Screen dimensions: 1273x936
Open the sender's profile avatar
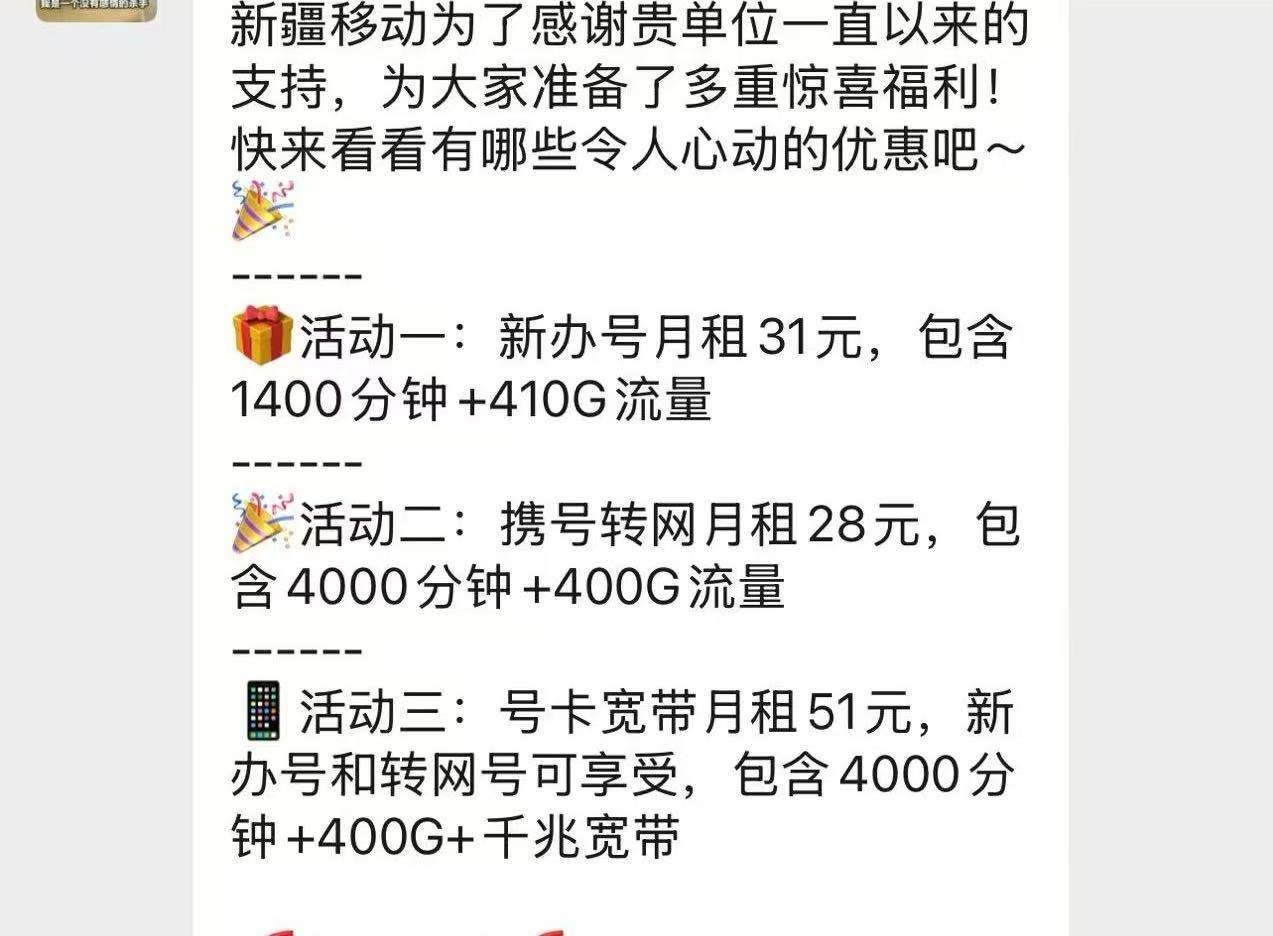(x=96, y=9)
